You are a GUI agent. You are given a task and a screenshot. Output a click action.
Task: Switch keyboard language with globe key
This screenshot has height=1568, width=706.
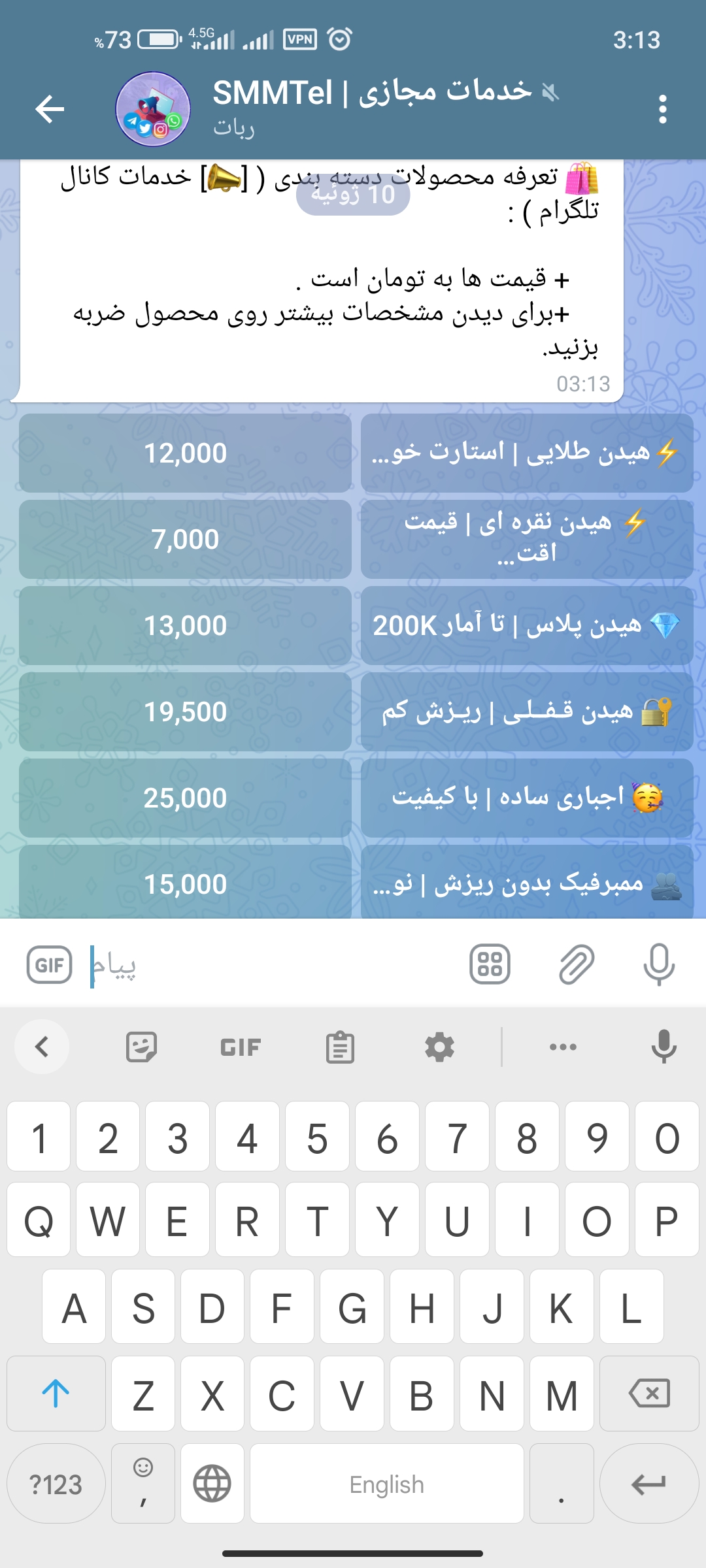(212, 1484)
